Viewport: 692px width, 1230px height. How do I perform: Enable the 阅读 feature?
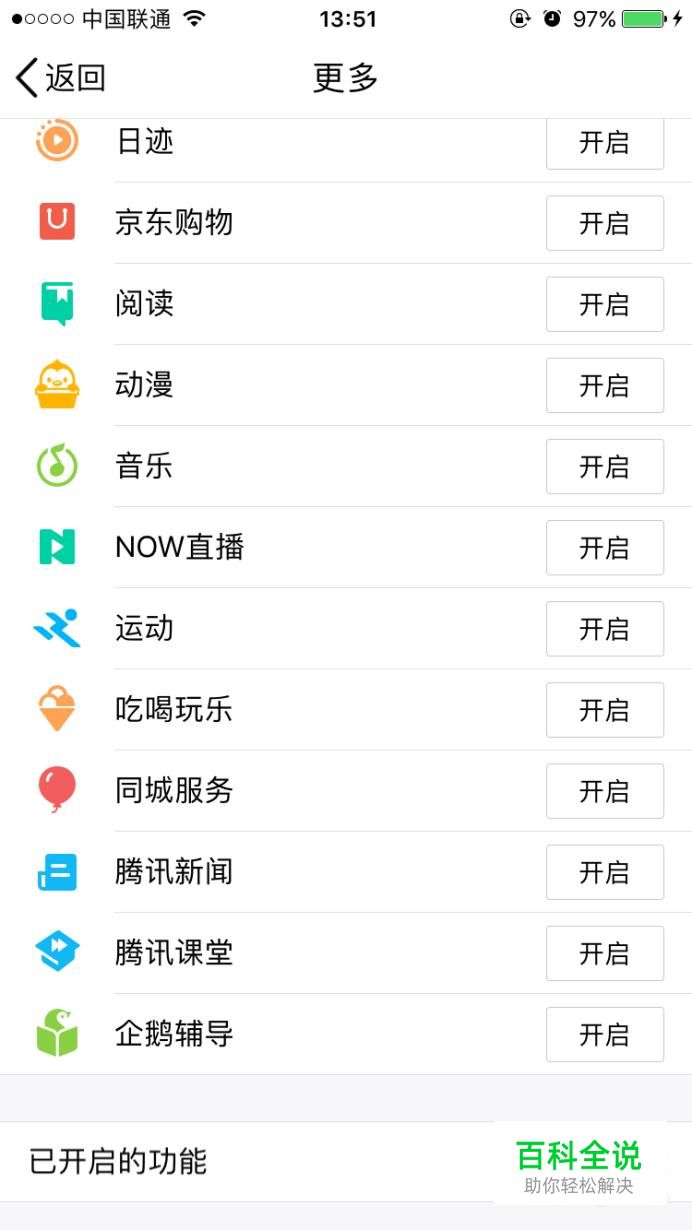[605, 304]
